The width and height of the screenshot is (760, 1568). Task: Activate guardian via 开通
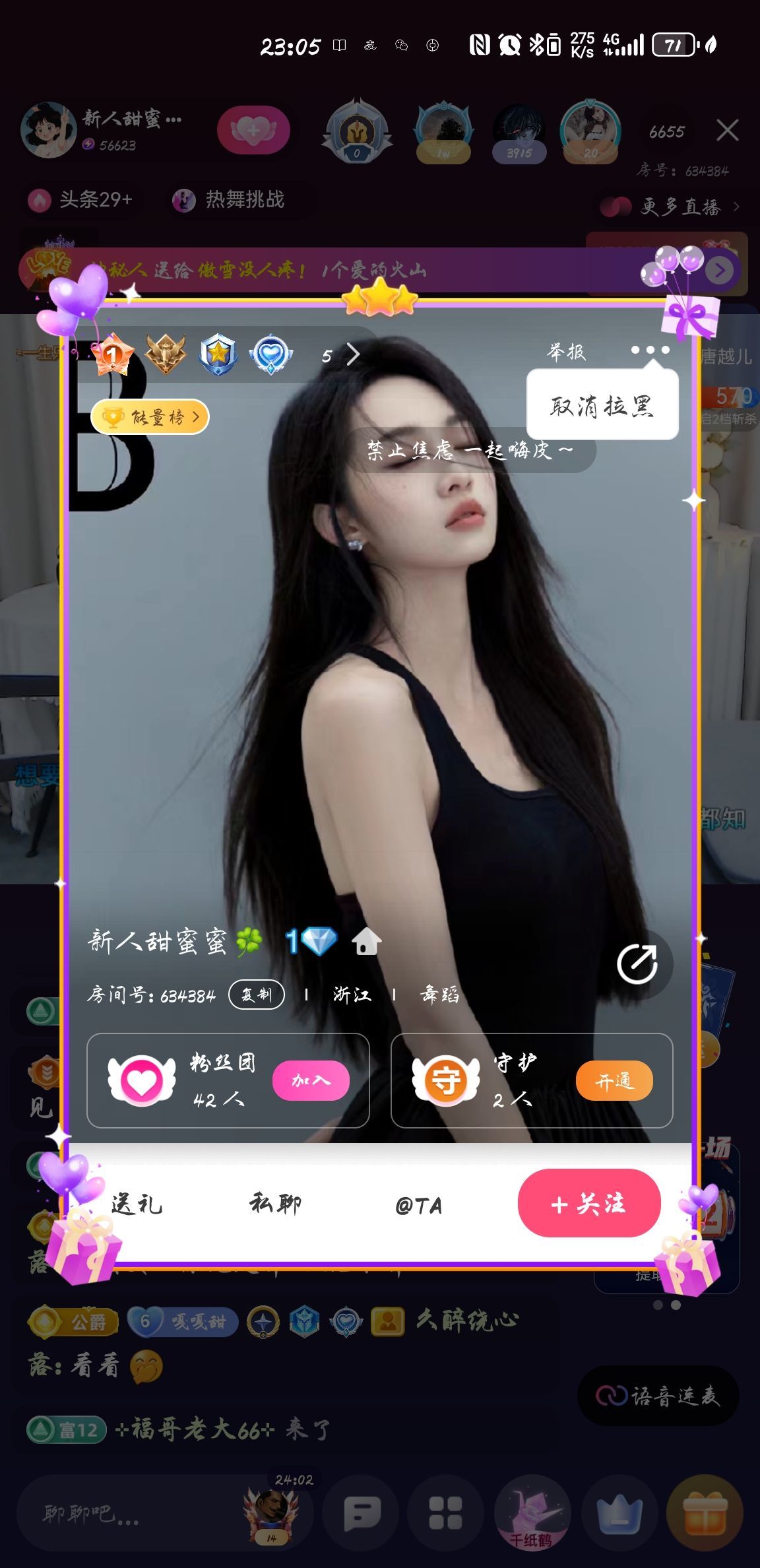click(614, 1080)
